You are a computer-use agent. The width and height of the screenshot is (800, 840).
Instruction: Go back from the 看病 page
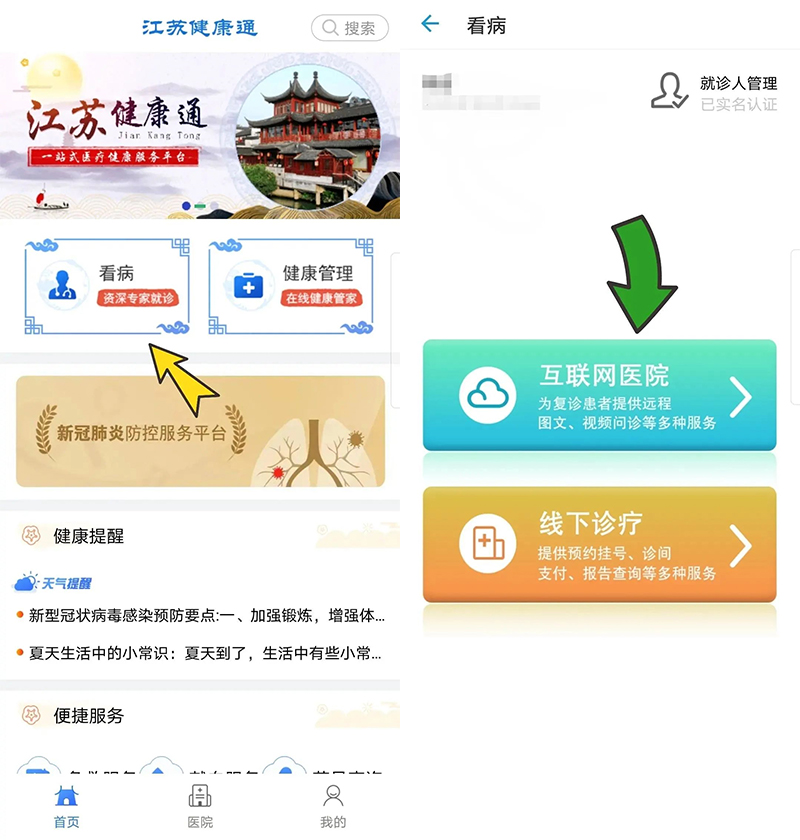pyautogui.click(x=430, y=25)
